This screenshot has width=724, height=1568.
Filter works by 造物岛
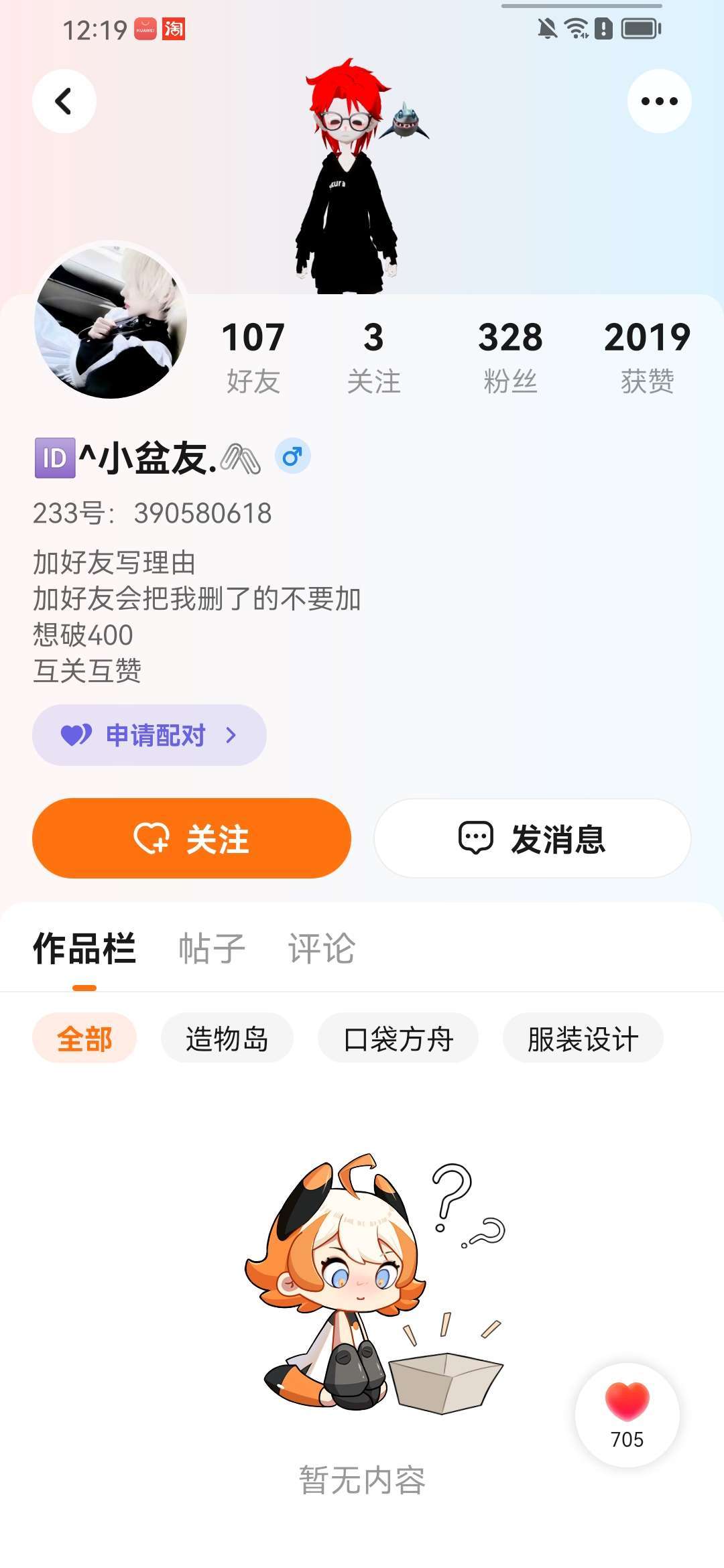click(227, 1038)
